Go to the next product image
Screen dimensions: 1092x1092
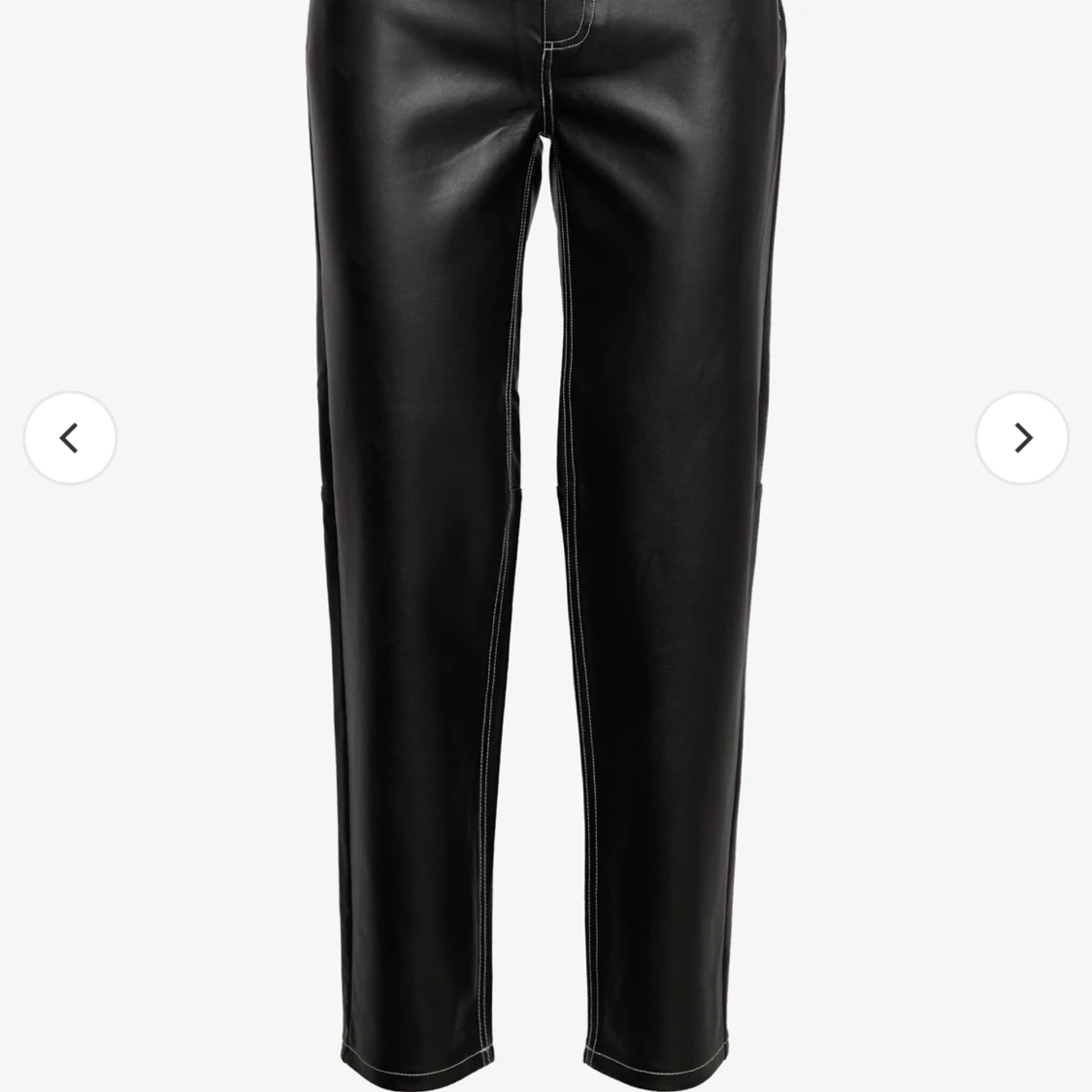[1021, 438]
